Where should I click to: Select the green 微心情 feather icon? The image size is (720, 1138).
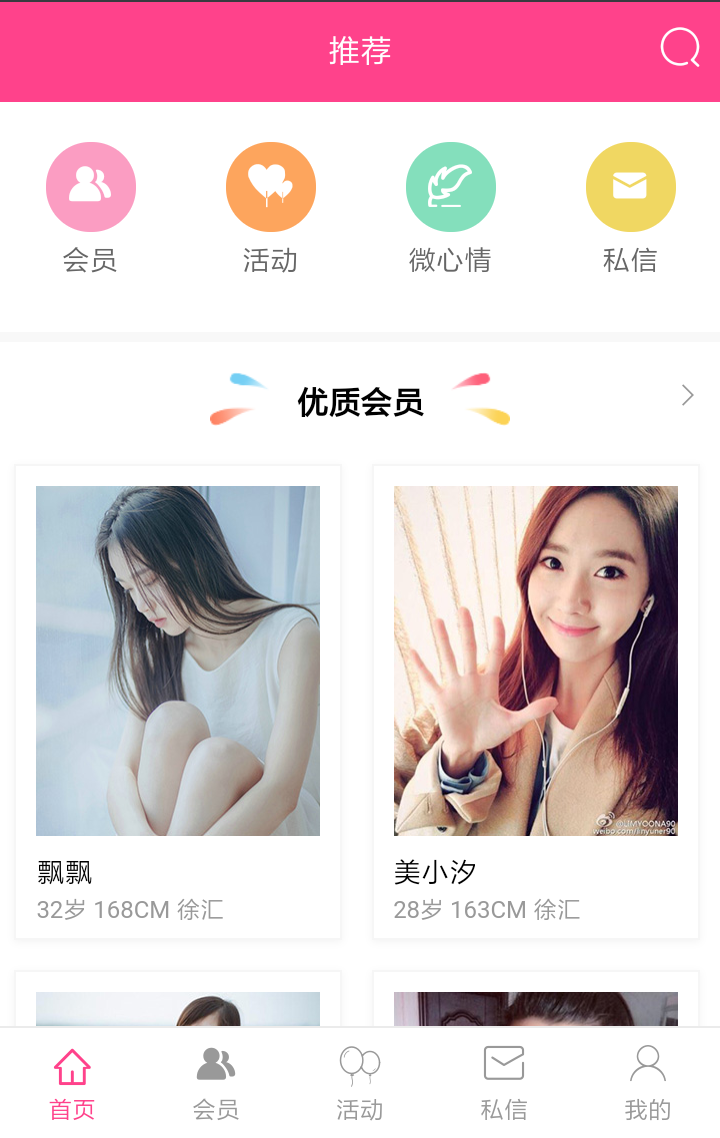tap(450, 186)
